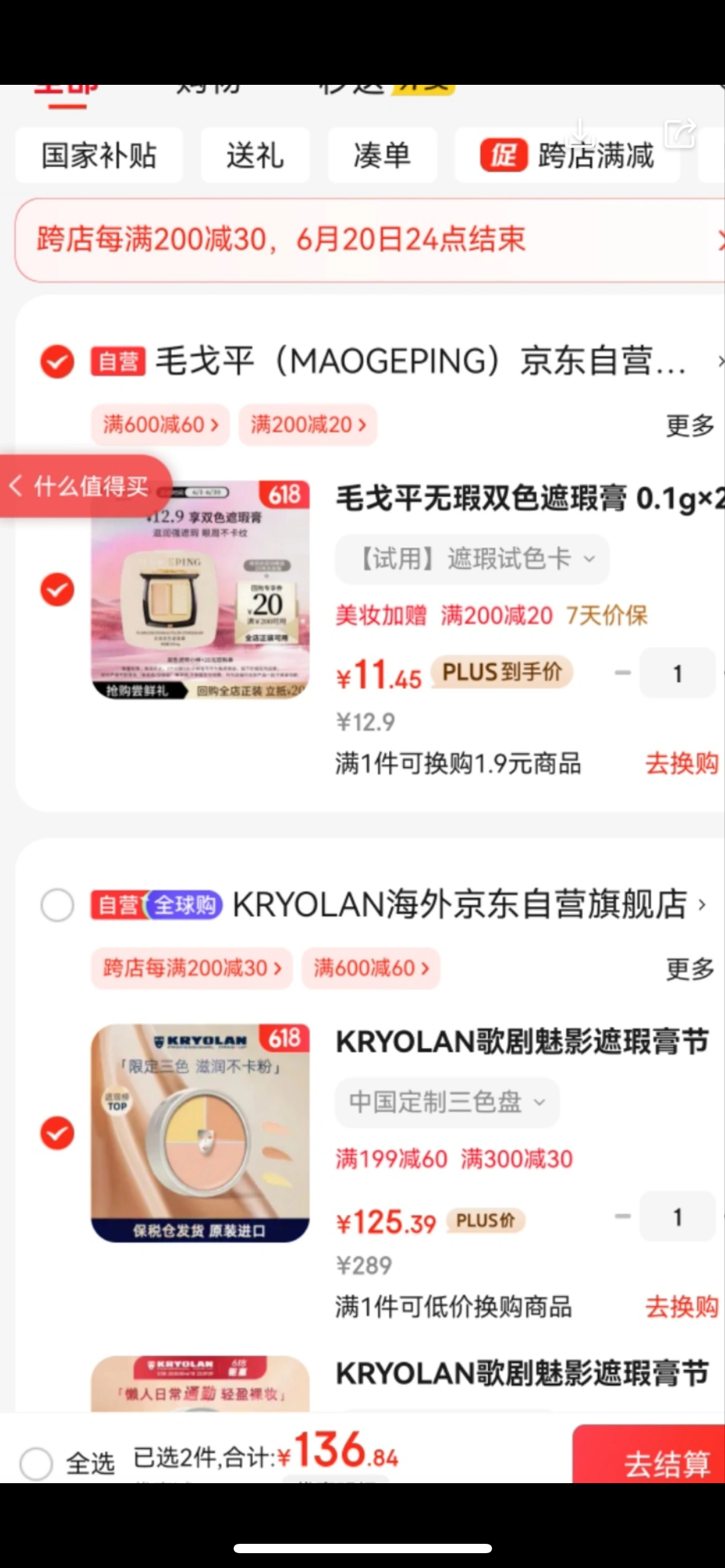
Task: Select the KRYOLAN store checkbox
Action: (57, 905)
